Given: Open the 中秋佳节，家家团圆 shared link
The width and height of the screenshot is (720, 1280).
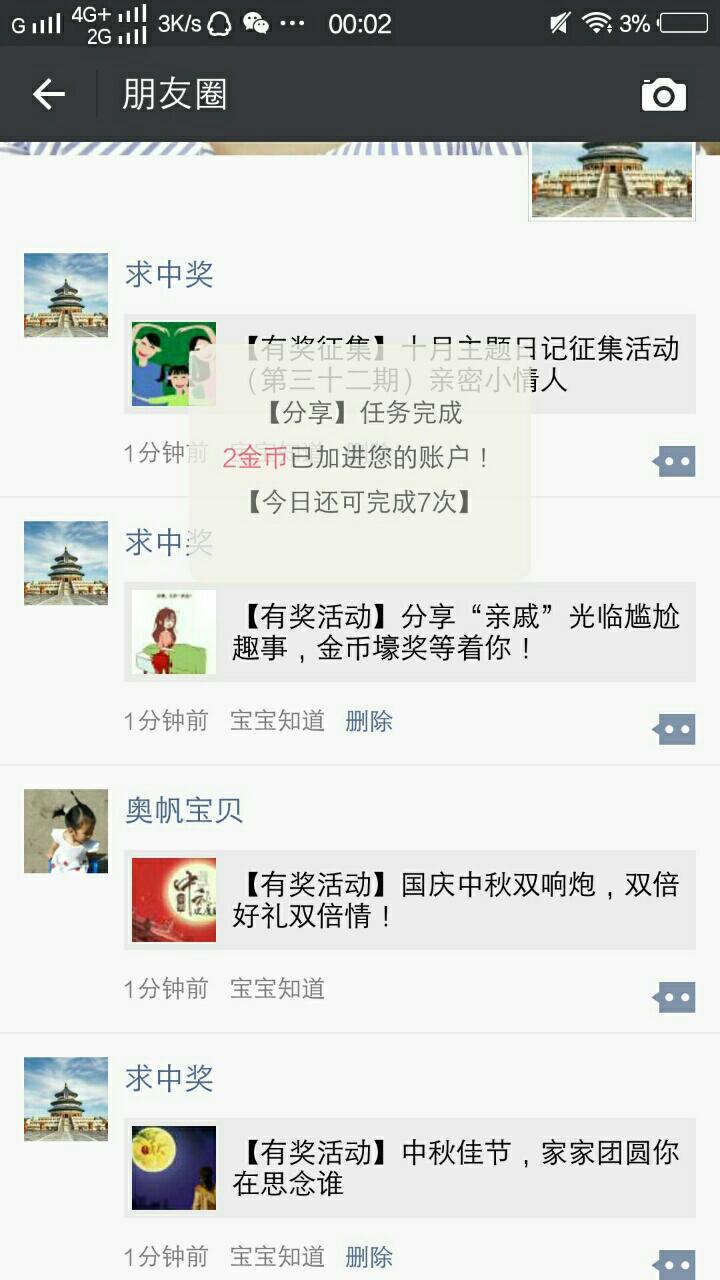Looking at the screenshot, I should 410,1168.
